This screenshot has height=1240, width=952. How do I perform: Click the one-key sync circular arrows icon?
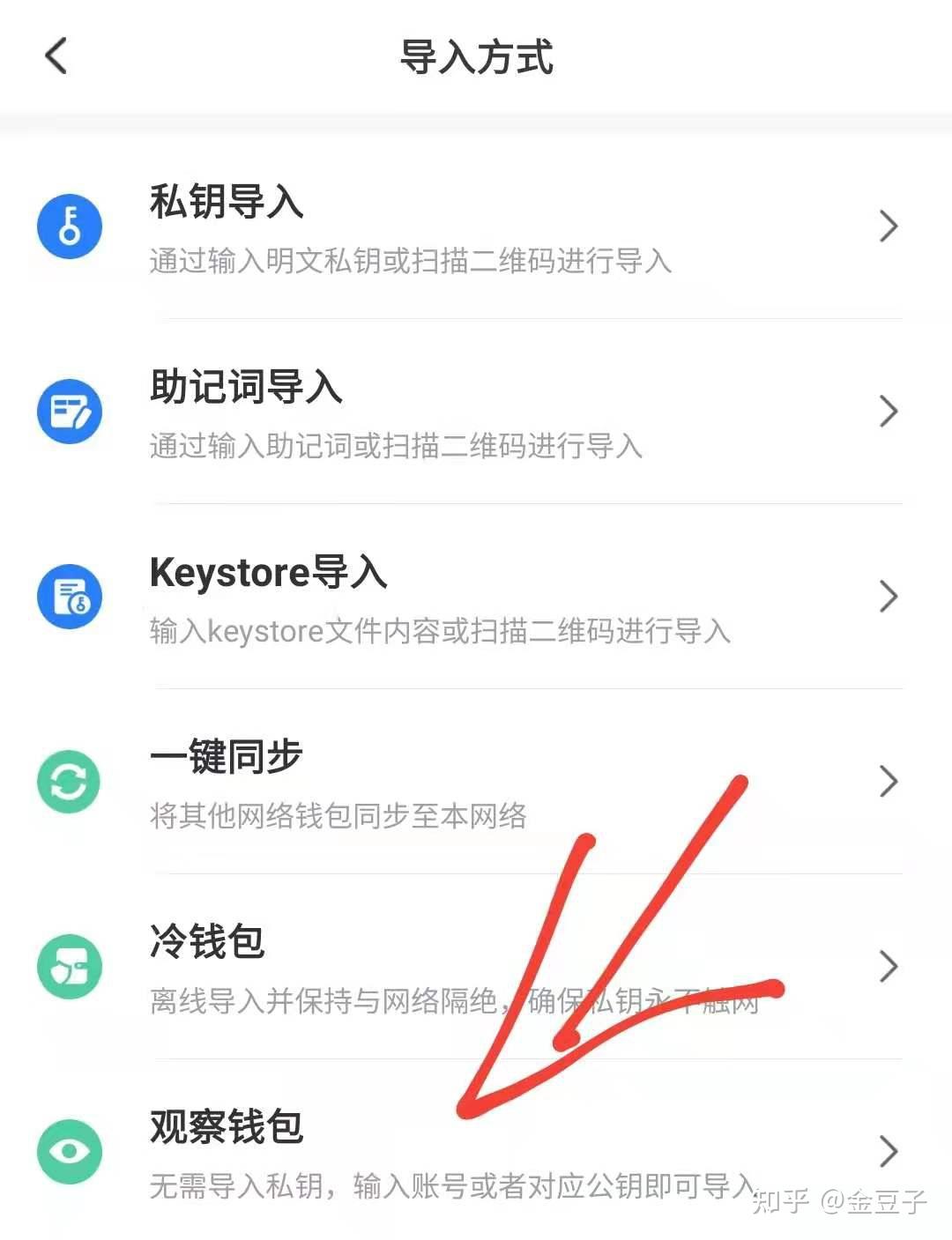70,782
